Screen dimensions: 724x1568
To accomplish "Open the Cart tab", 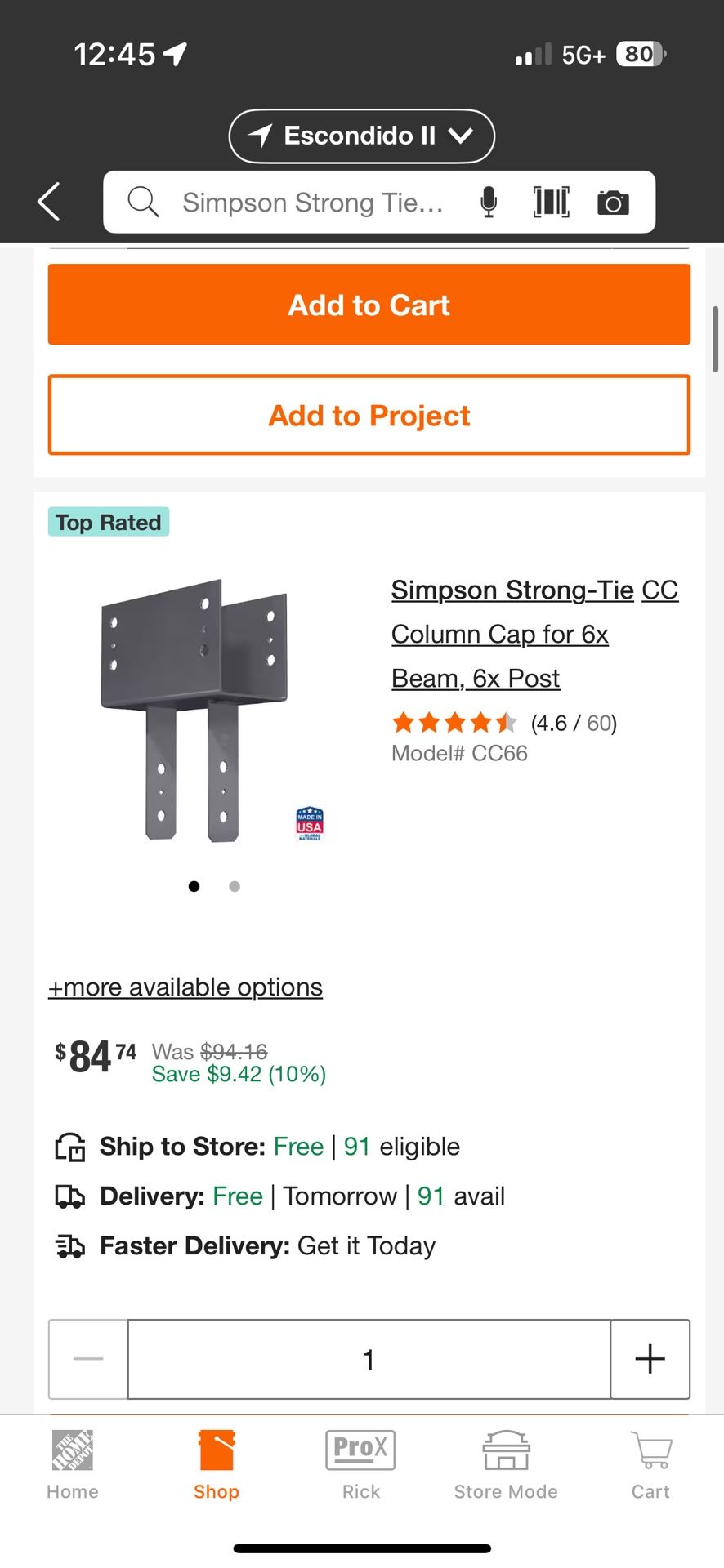I will coord(650,1465).
